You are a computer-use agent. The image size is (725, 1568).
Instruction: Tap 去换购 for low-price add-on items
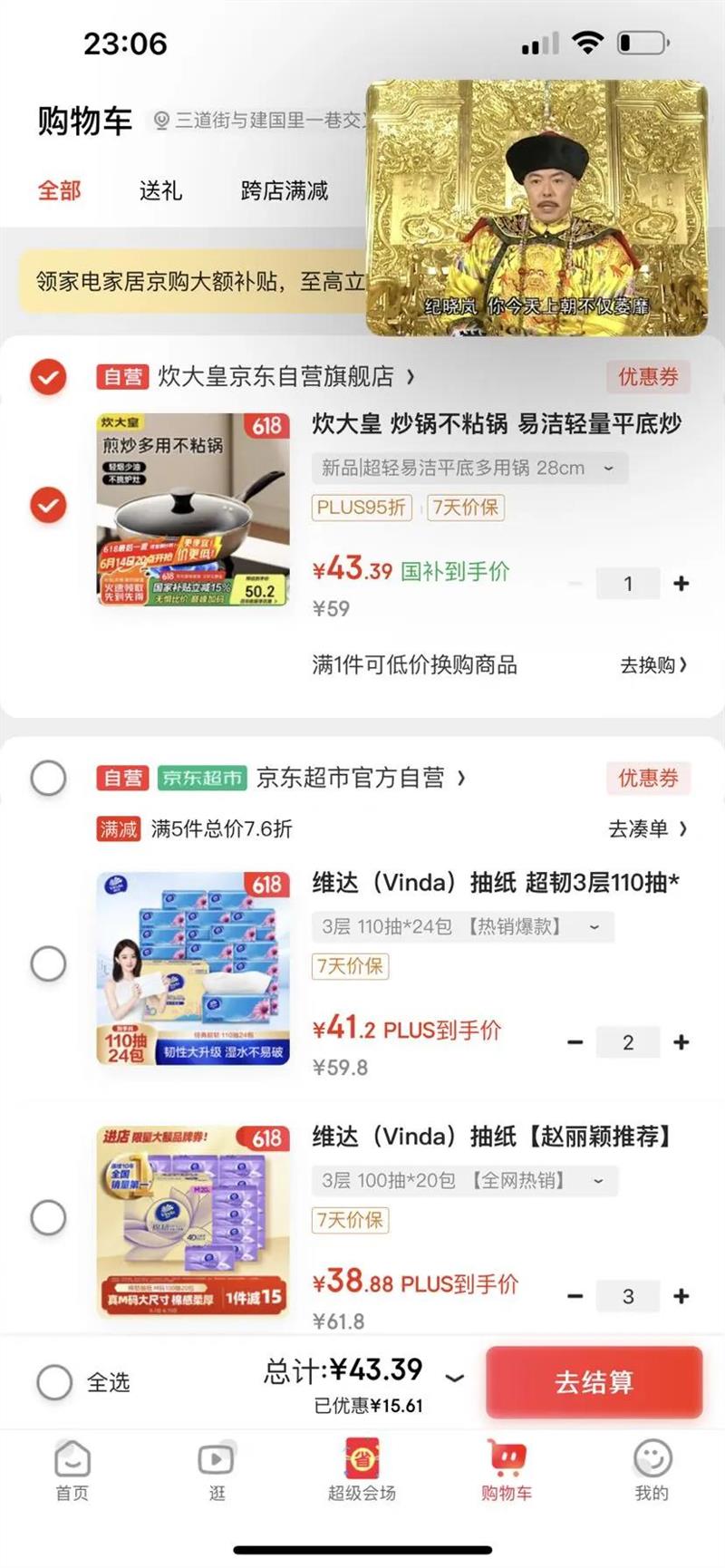(x=652, y=665)
